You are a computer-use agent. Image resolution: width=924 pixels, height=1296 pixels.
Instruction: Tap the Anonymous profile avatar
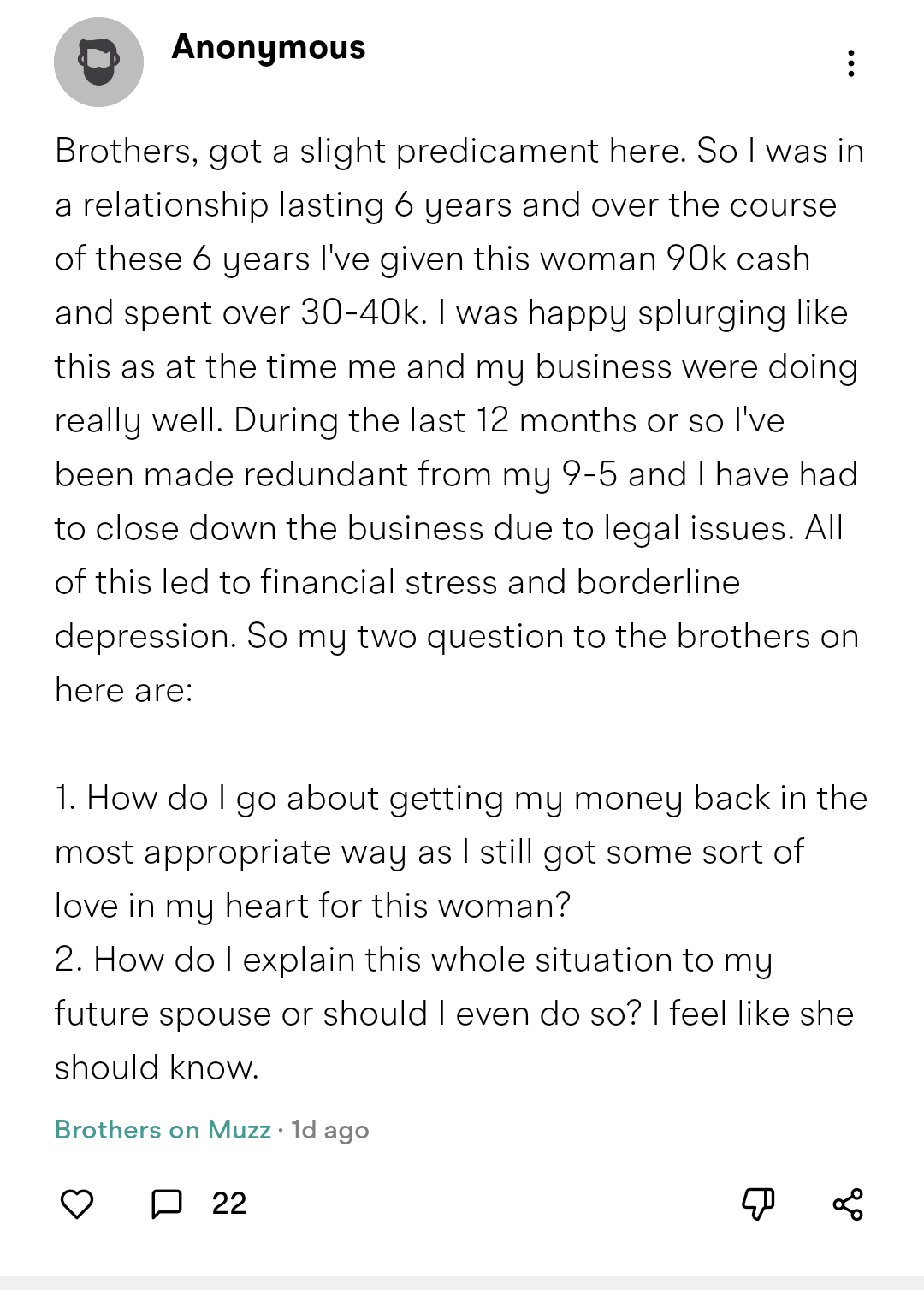tap(98, 62)
